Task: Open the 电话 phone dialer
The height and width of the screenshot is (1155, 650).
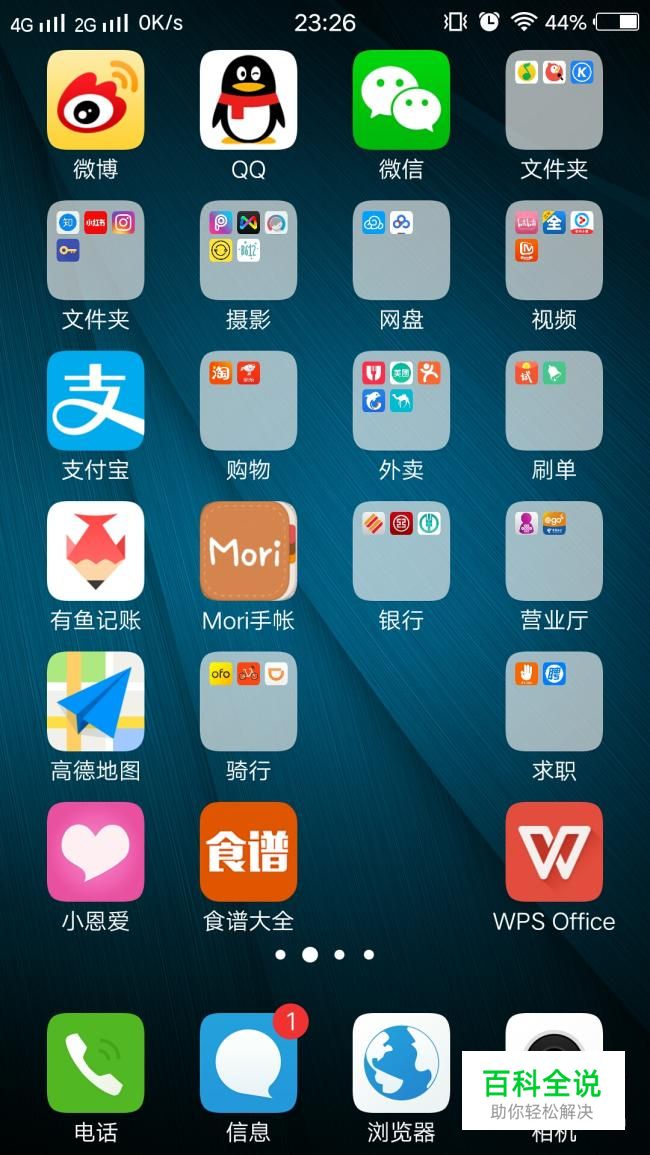Action: 96,1063
